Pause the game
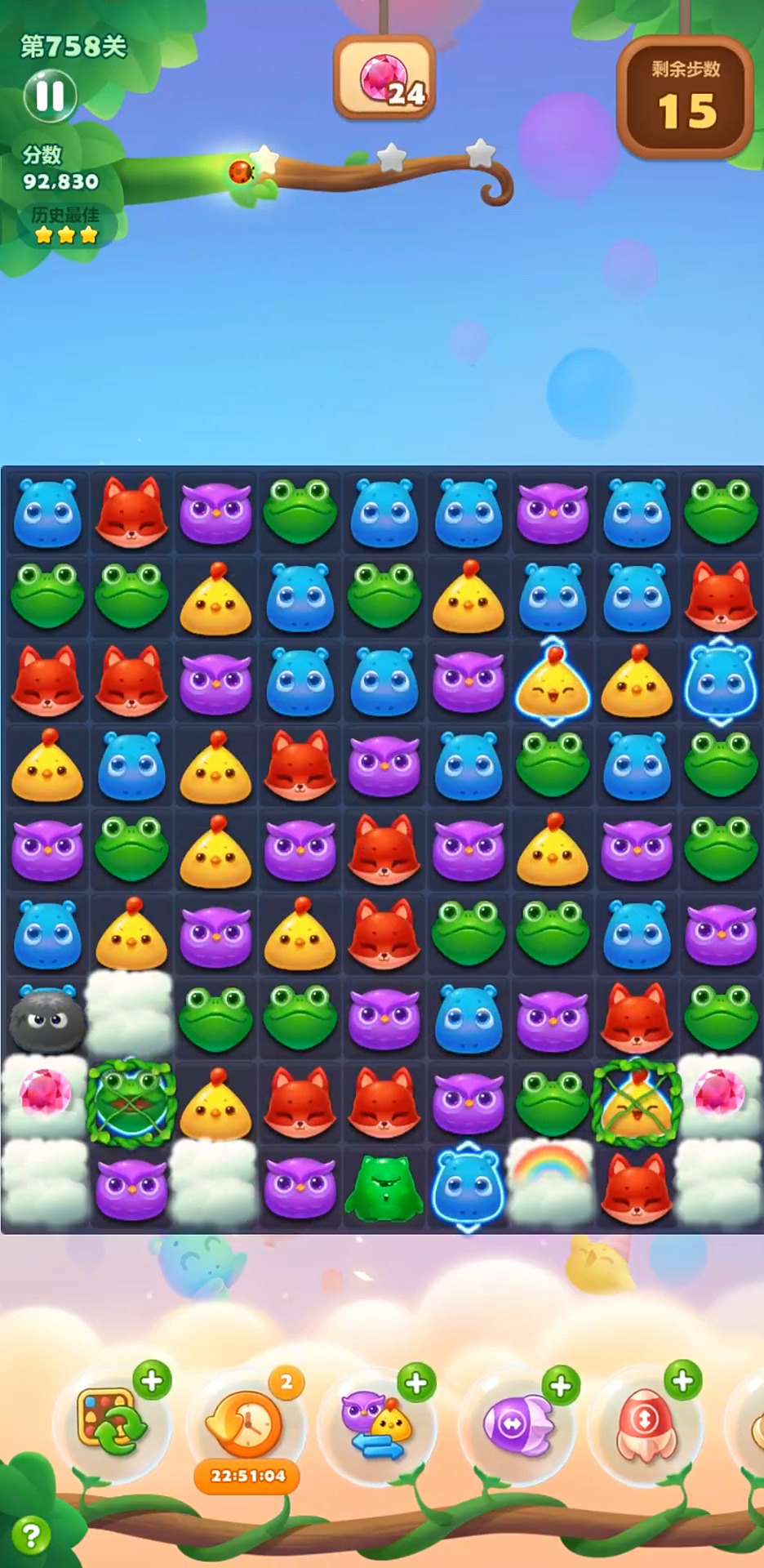 pos(50,96)
